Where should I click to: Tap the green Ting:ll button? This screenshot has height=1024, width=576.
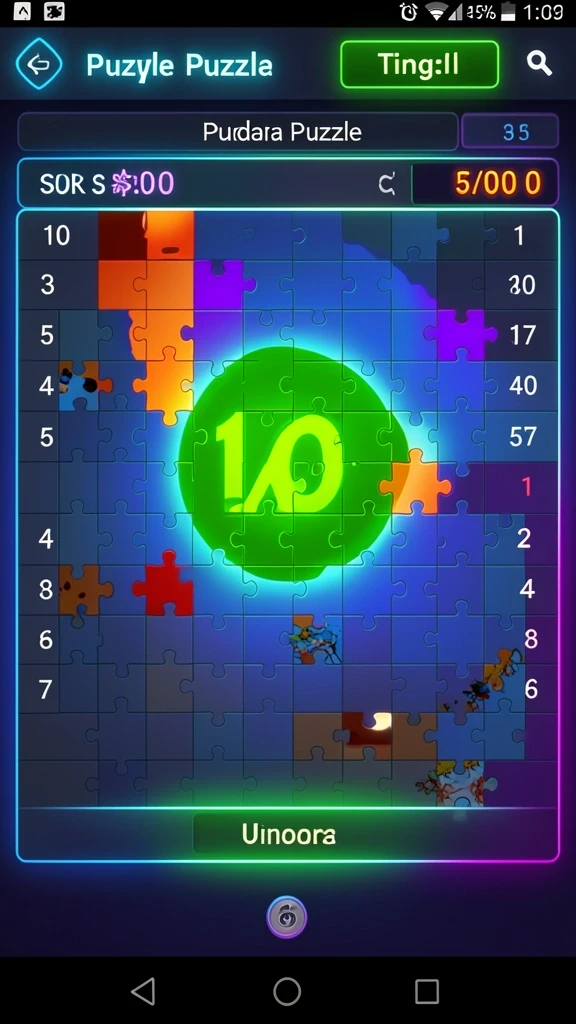[x=419, y=64]
